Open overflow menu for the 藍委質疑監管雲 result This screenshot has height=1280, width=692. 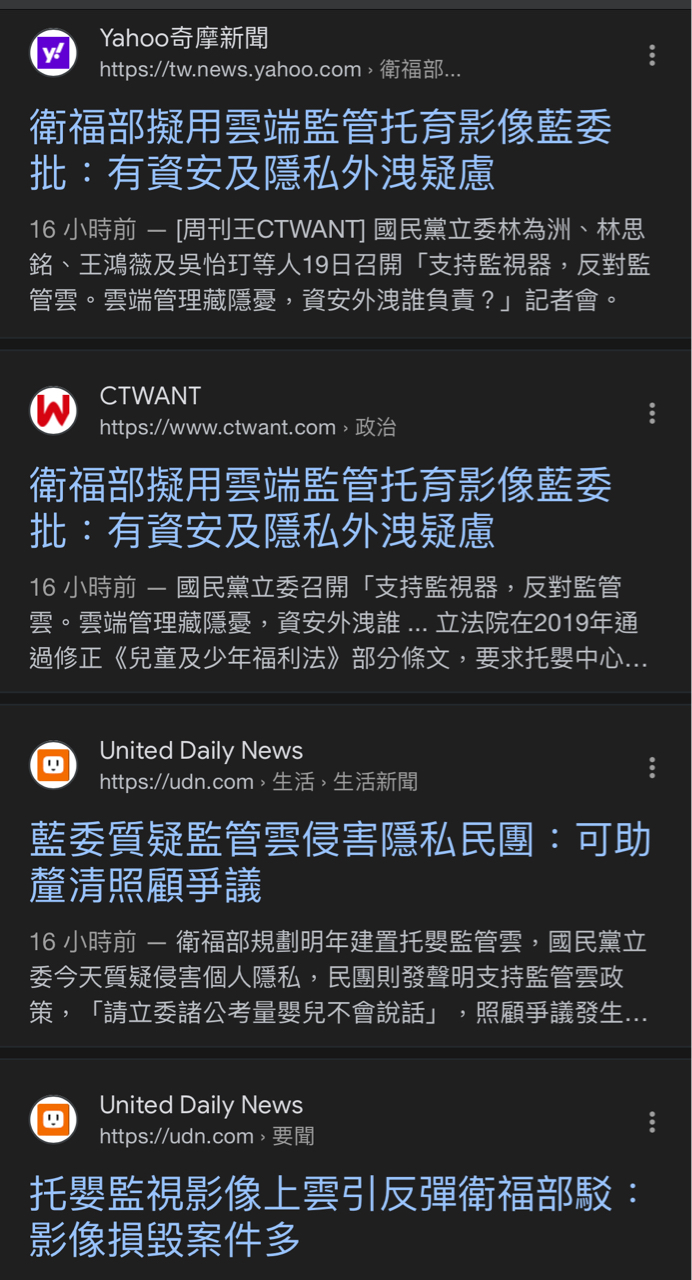point(652,768)
